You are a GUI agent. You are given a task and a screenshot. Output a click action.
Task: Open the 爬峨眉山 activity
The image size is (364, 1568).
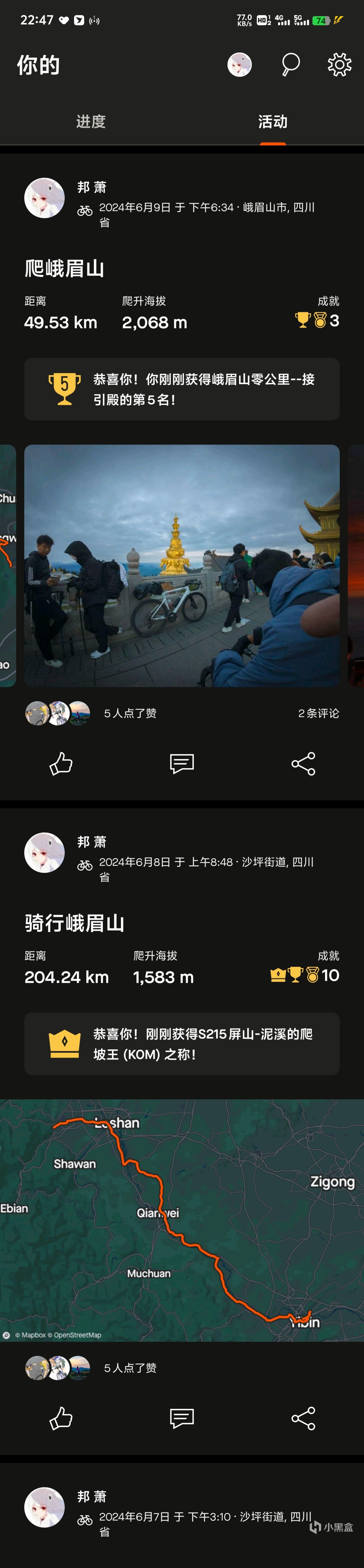[x=65, y=268]
